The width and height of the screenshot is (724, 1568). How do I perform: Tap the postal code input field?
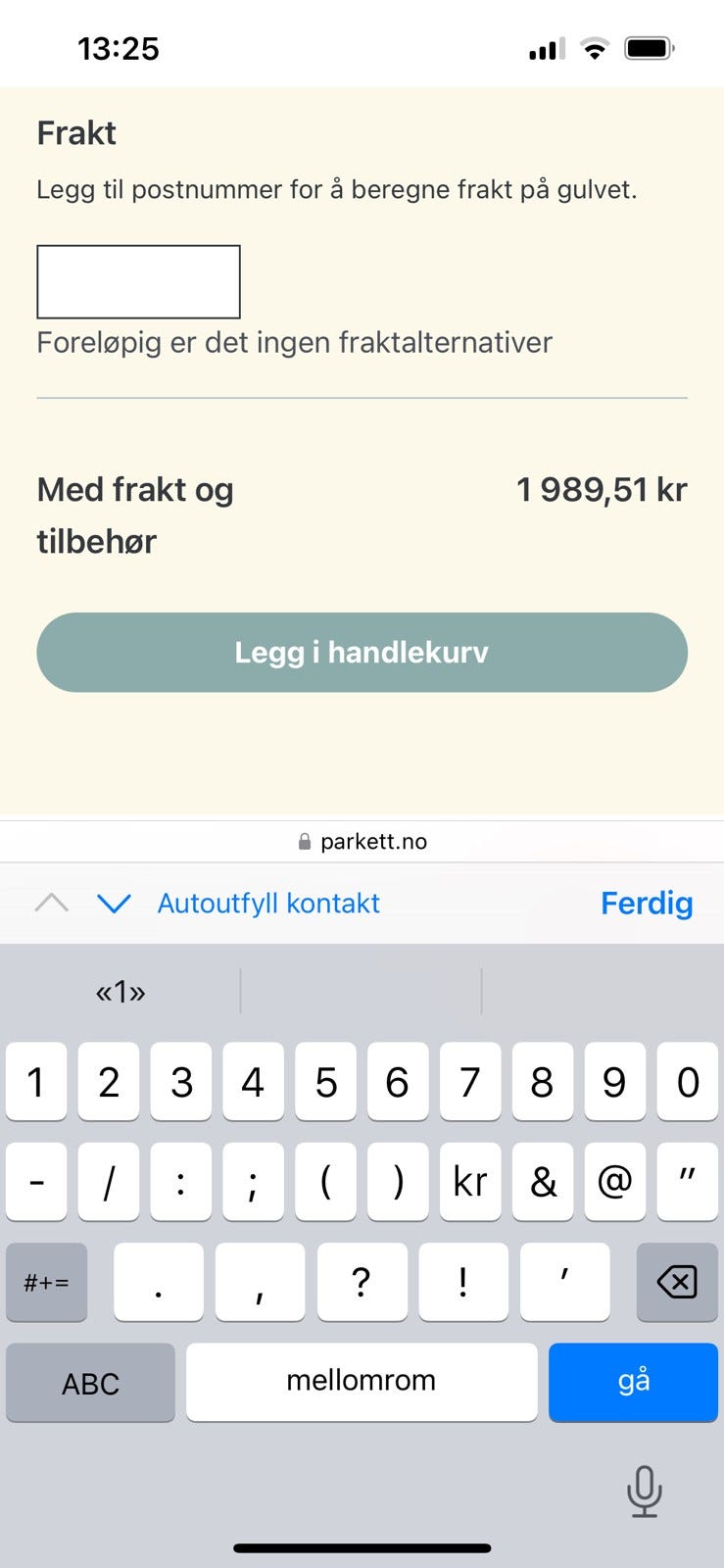coord(138,282)
